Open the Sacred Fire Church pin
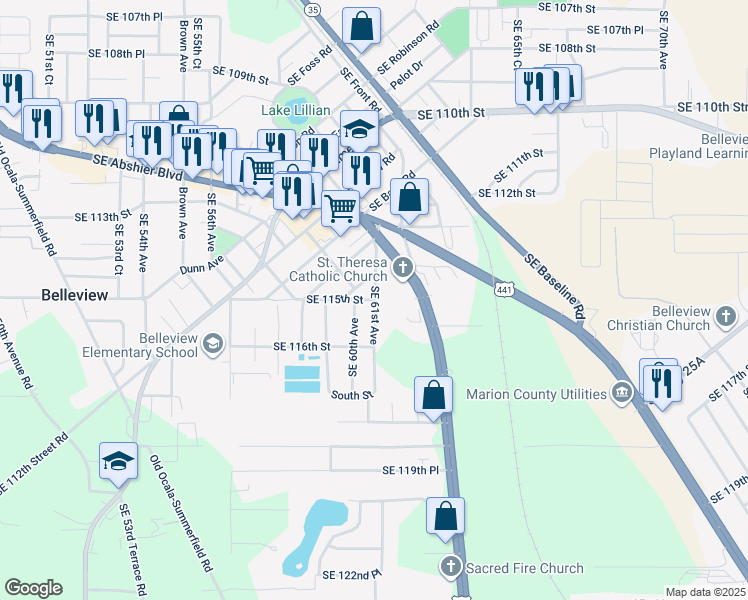The width and height of the screenshot is (748, 600). 450,568
